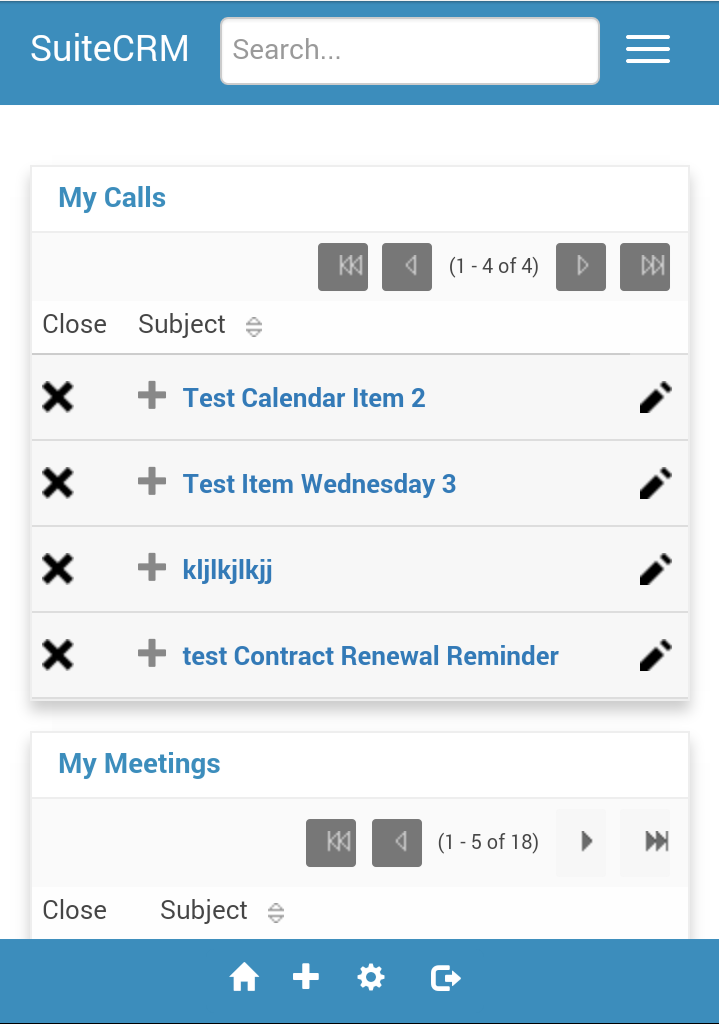Open test Contract Renewal Reminder

pos(370,656)
